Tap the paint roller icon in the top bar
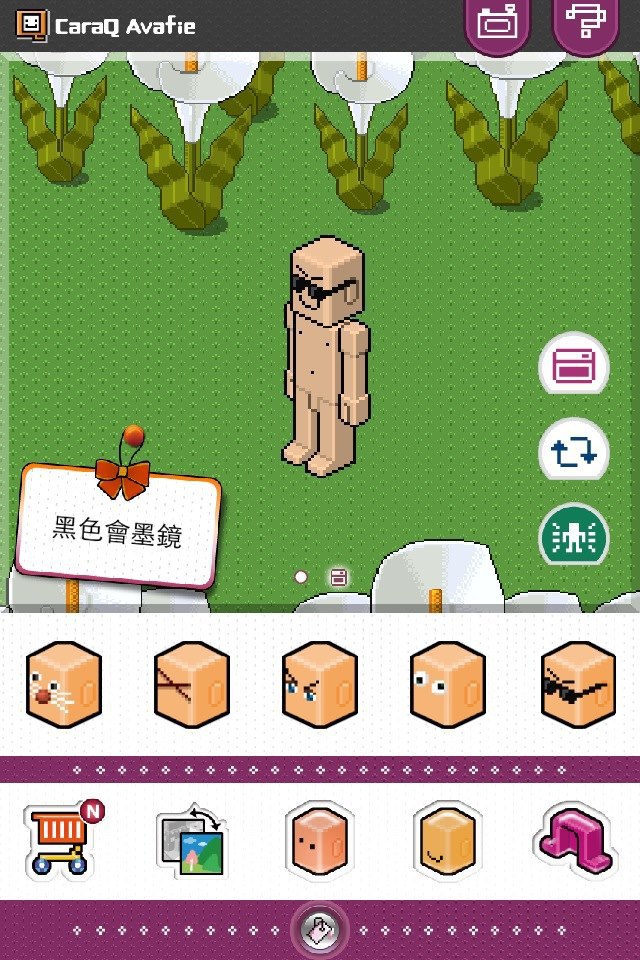The height and width of the screenshot is (960, 640). pos(585,23)
